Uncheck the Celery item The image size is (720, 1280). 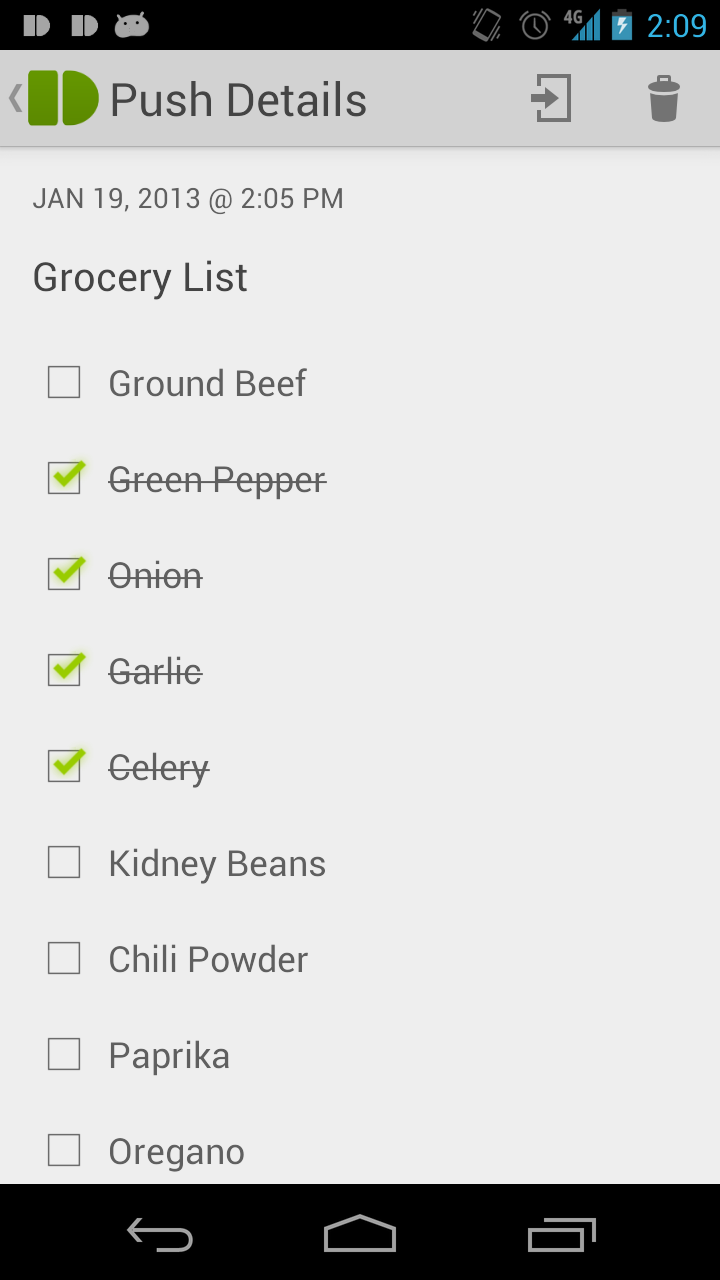coord(64,766)
